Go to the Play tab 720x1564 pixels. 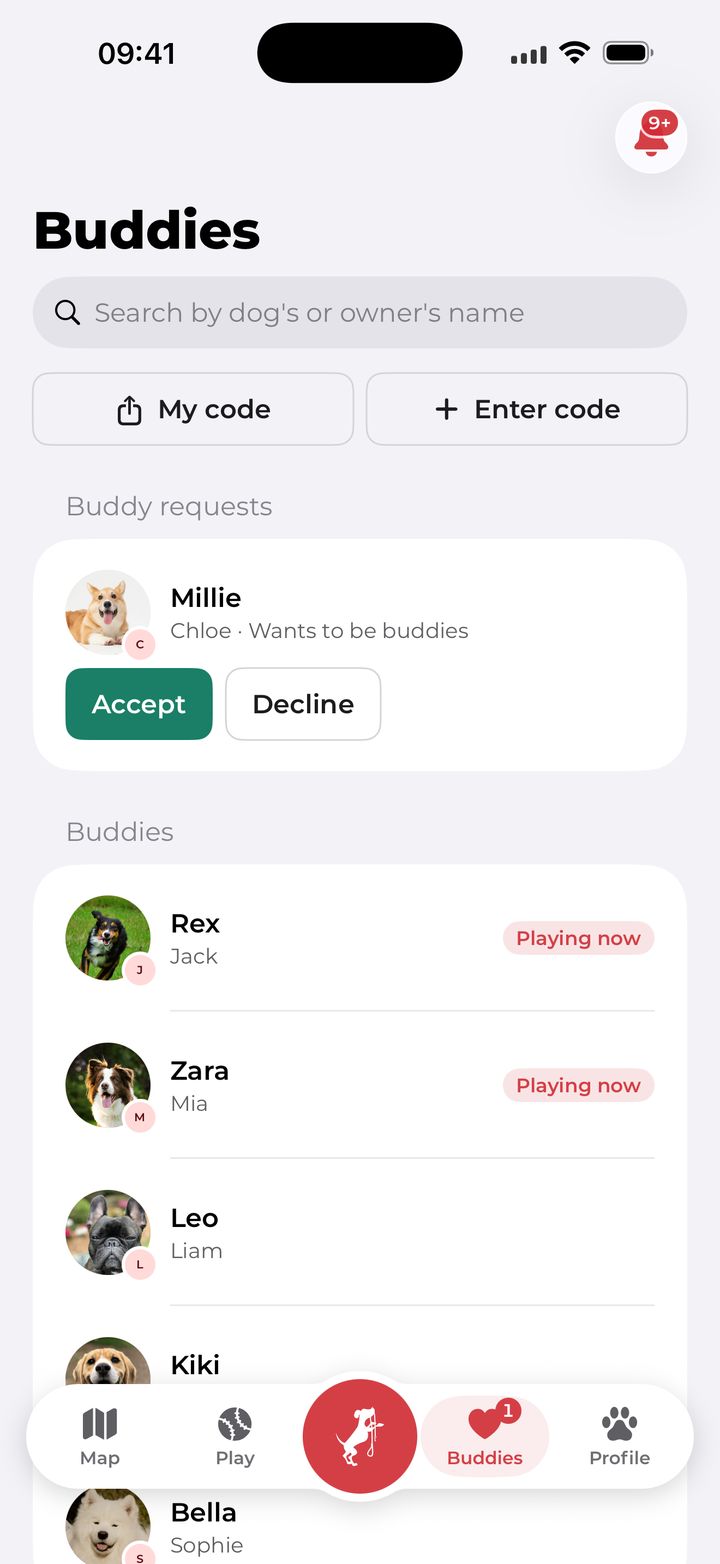[x=235, y=1436]
